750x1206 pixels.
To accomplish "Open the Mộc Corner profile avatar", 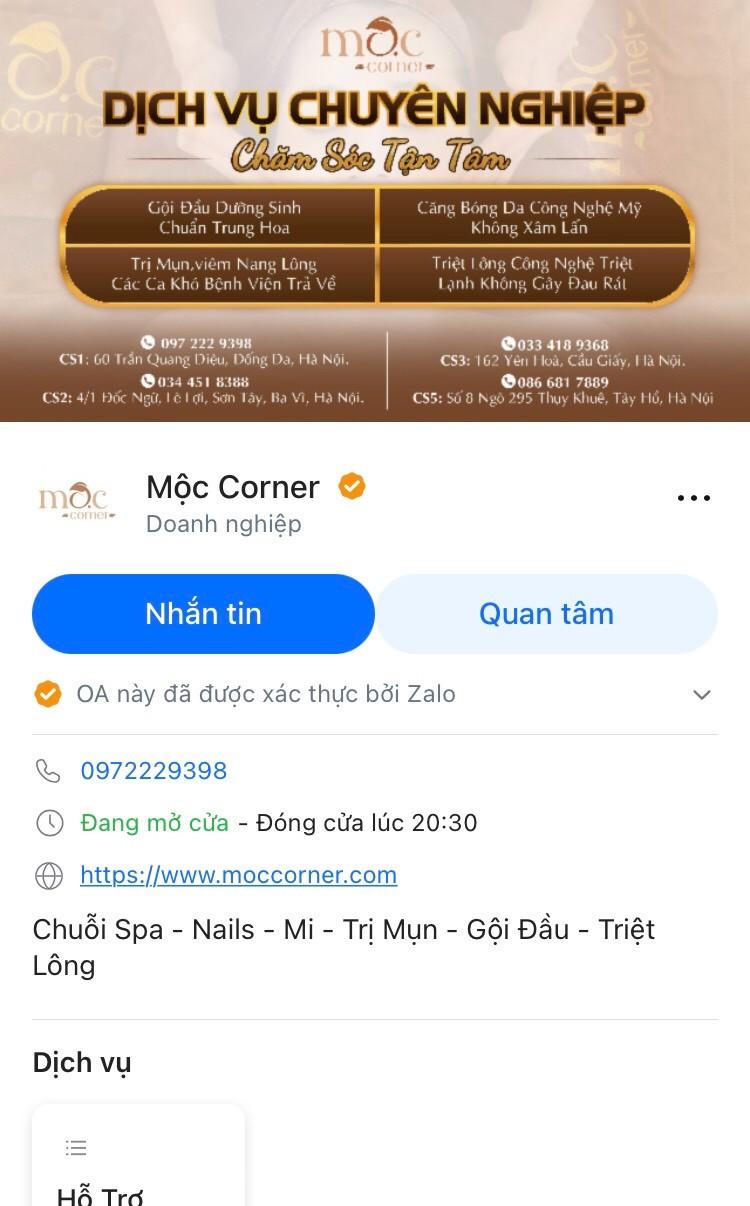I will tap(77, 498).
